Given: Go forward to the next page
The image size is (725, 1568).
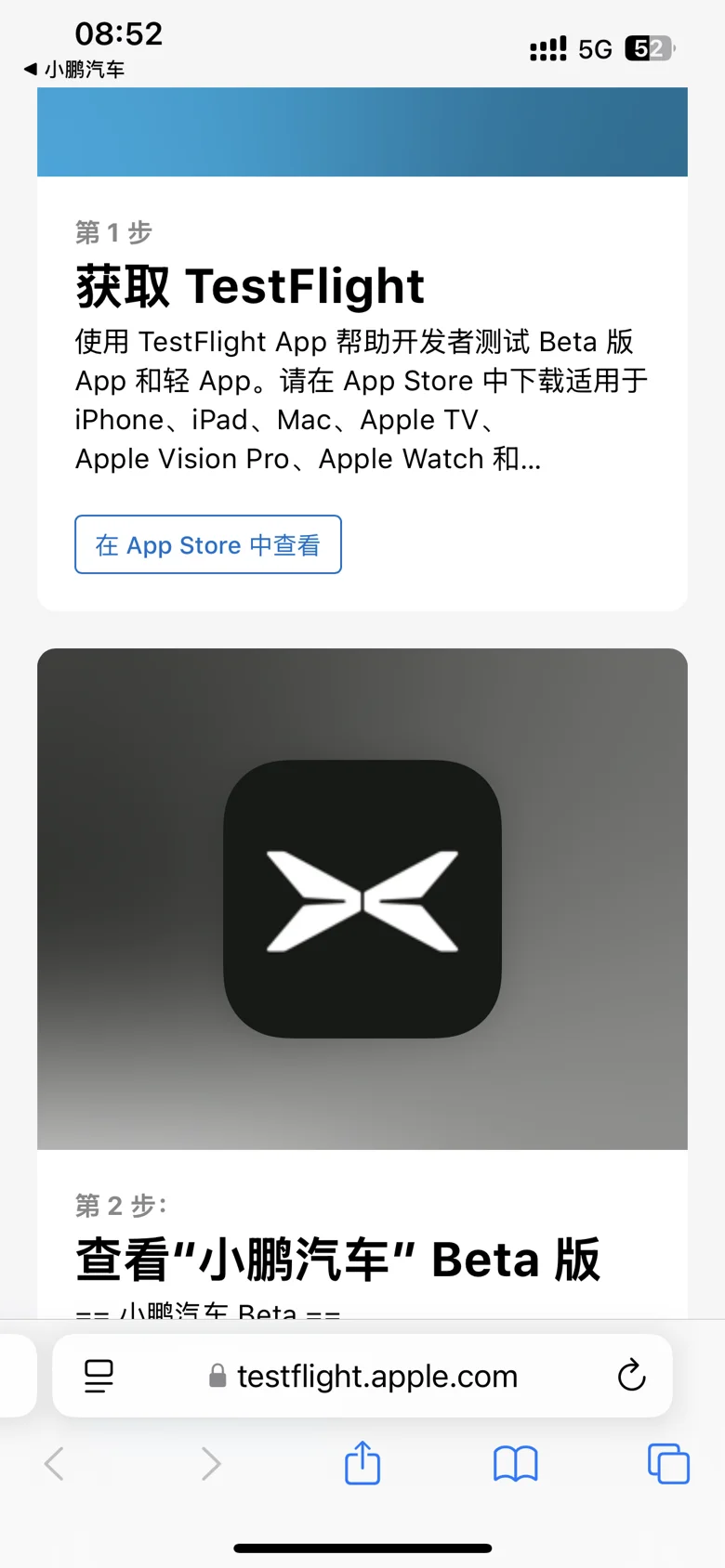Looking at the screenshot, I should point(211,1464).
